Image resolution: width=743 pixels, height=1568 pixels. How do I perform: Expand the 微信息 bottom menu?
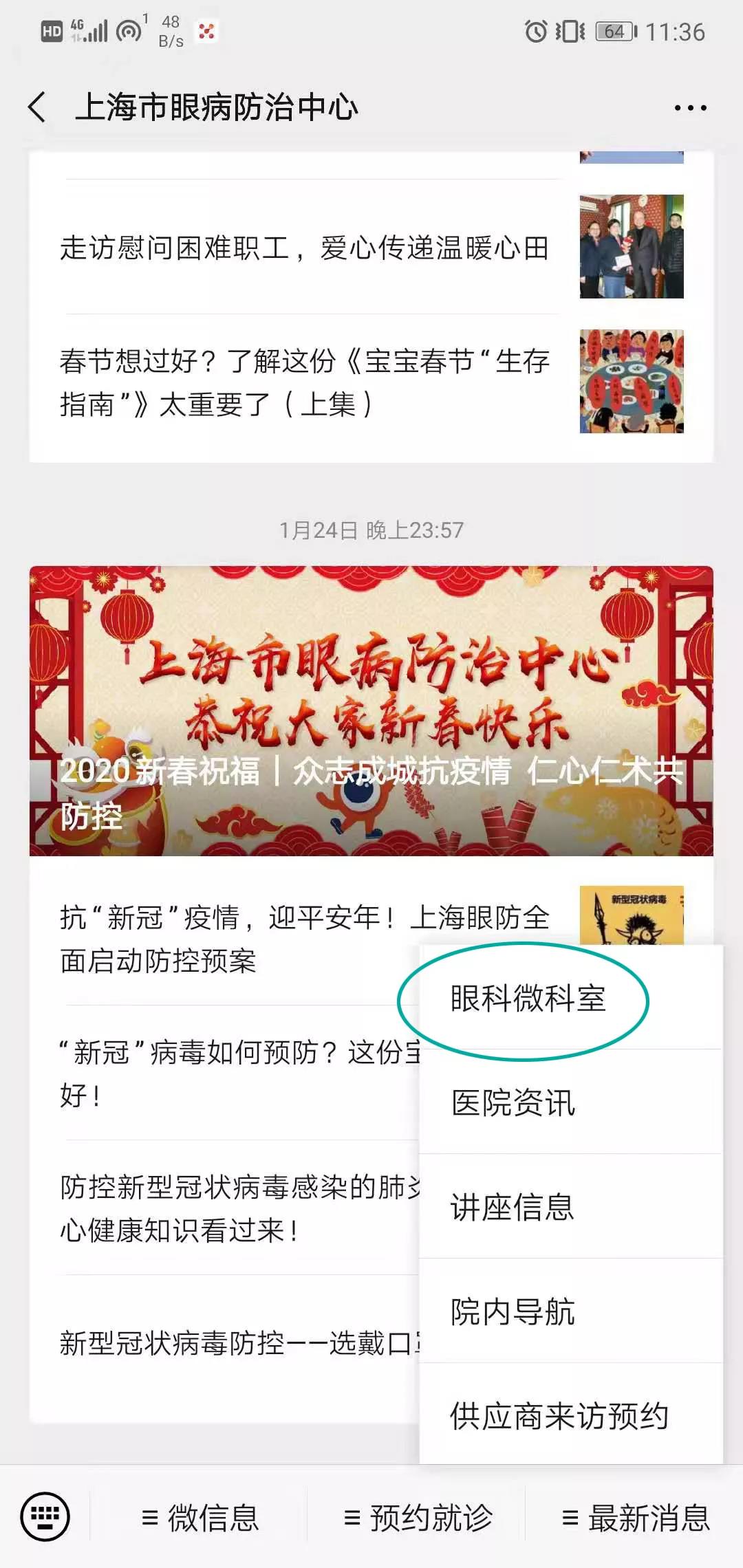[200, 1518]
